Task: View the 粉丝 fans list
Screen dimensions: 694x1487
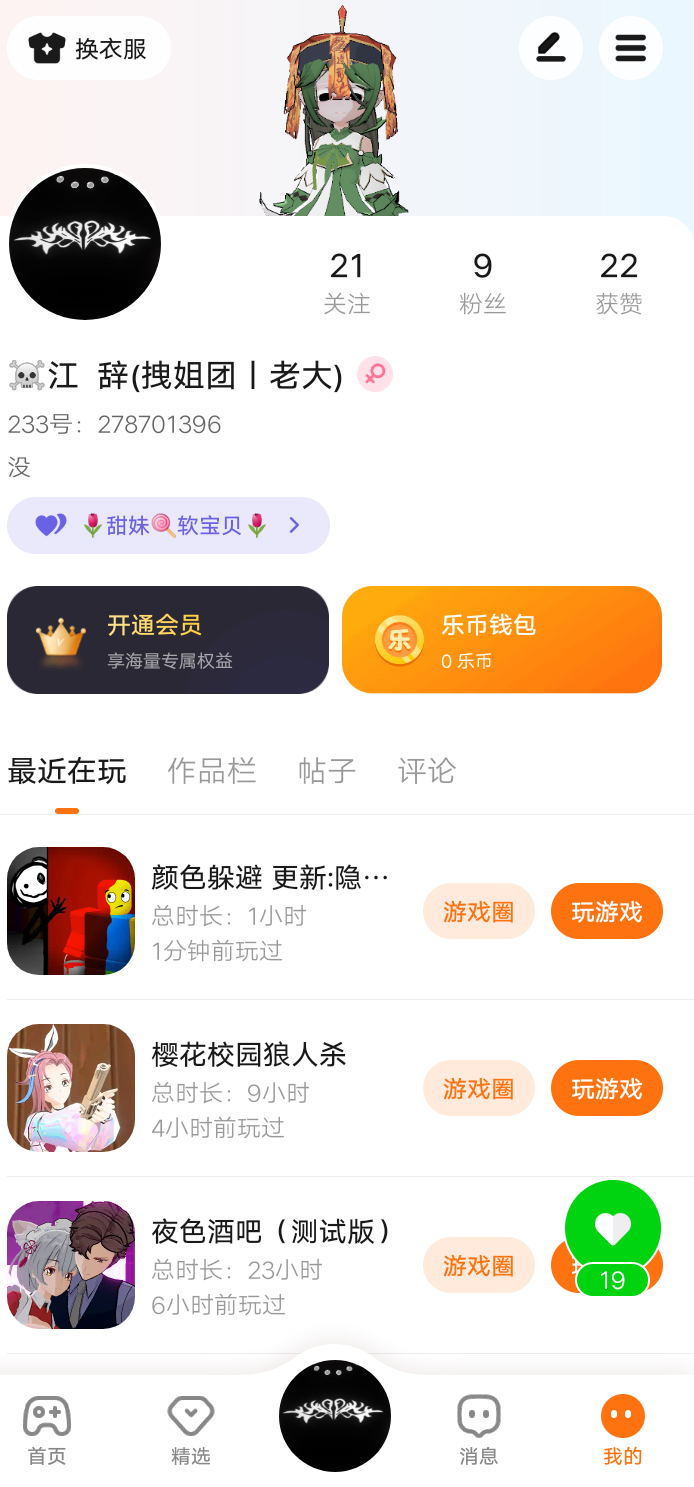Action: point(482,282)
